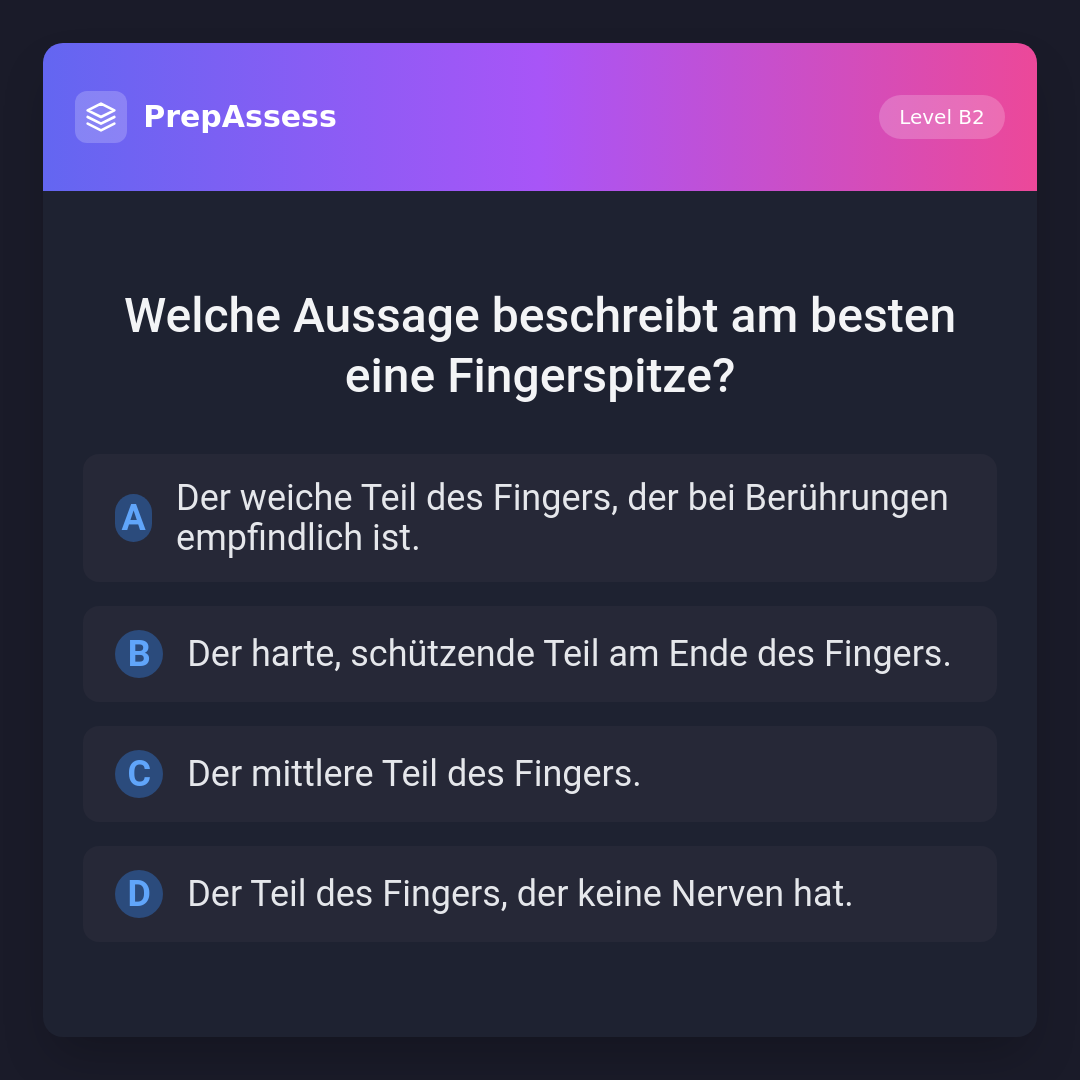Choose answer B: Der harte, schützende Teil
This screenshot has width=1080, height=1080.
point(540,654)
